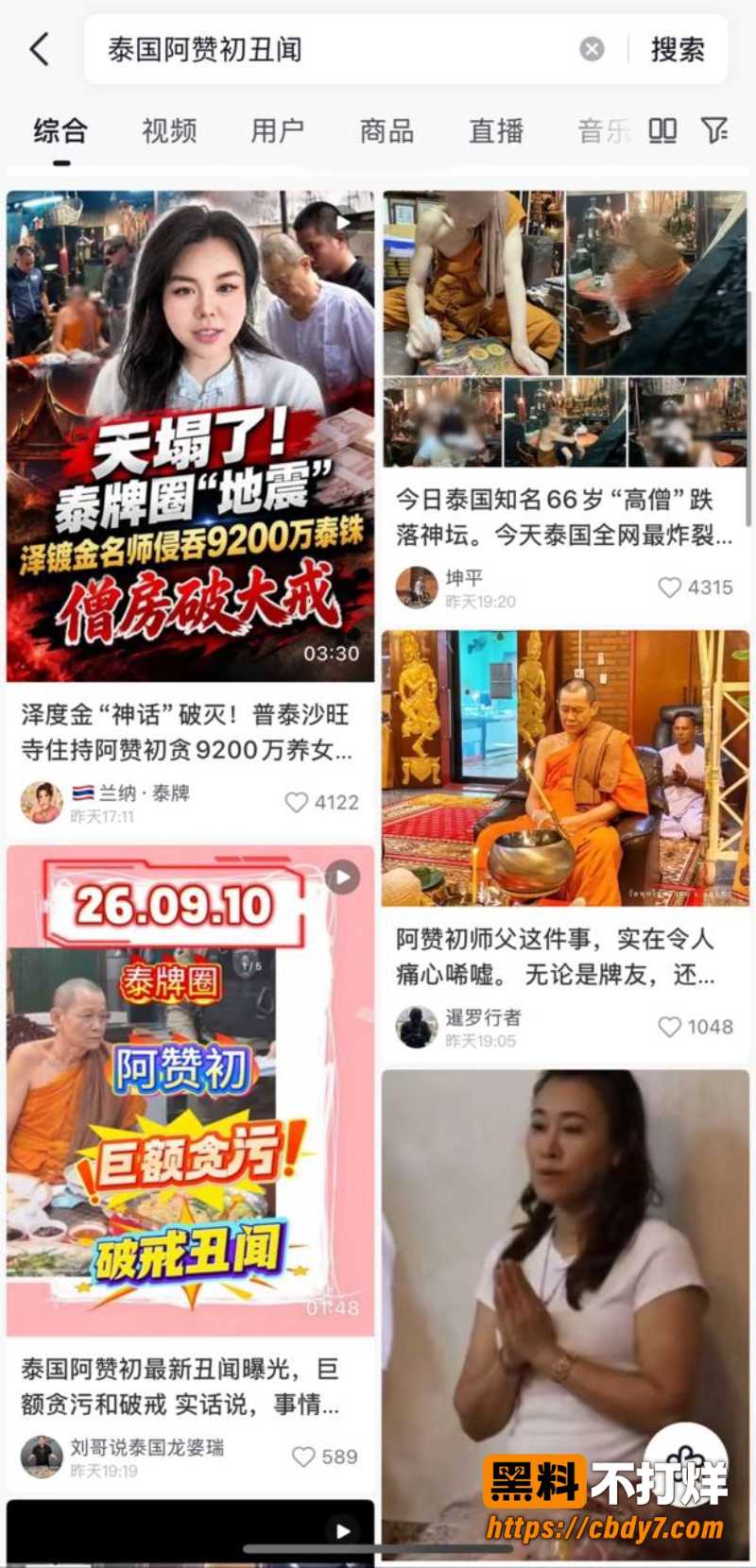Open the filter icon
The height and width of the screenshot is (1568, 756).
point(714,130)
